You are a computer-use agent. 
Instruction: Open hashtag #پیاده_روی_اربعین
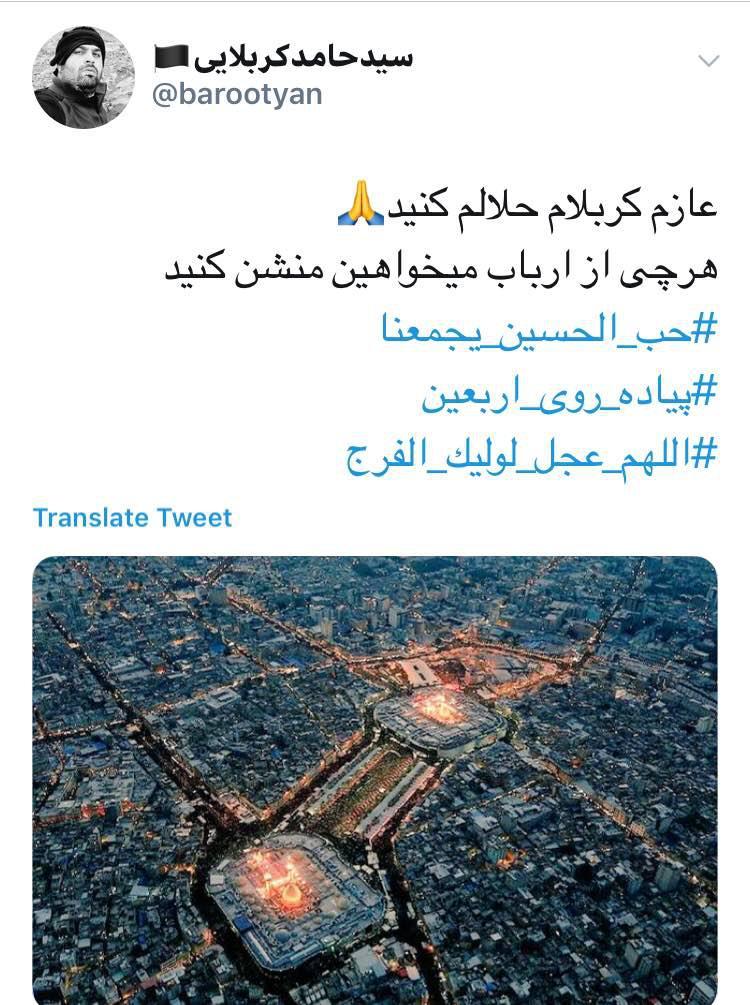[569, 394]
